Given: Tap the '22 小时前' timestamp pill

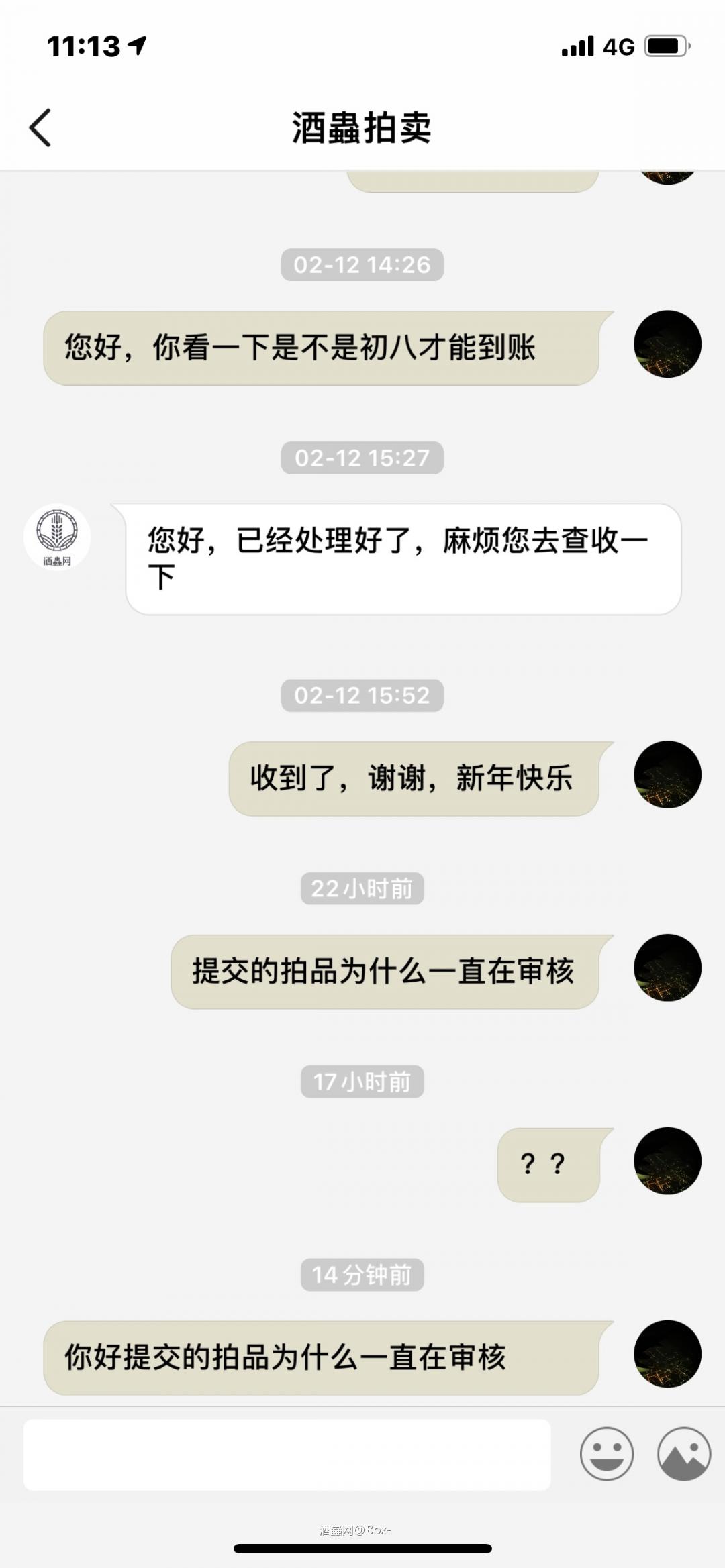Looking at the screenshot, I should tap(362, 887).
